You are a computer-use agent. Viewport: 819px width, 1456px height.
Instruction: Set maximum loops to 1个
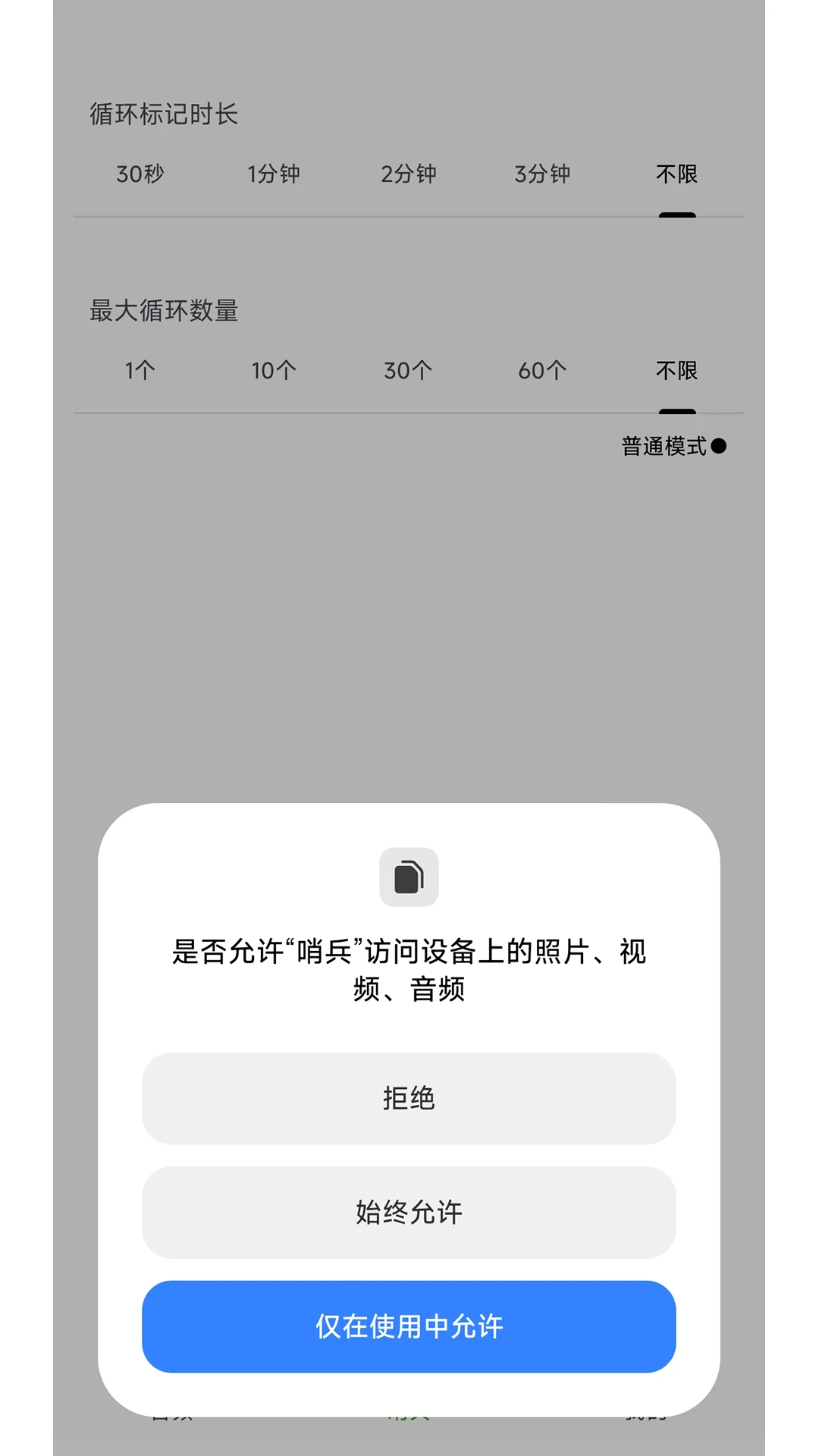[x=140, y=371]
